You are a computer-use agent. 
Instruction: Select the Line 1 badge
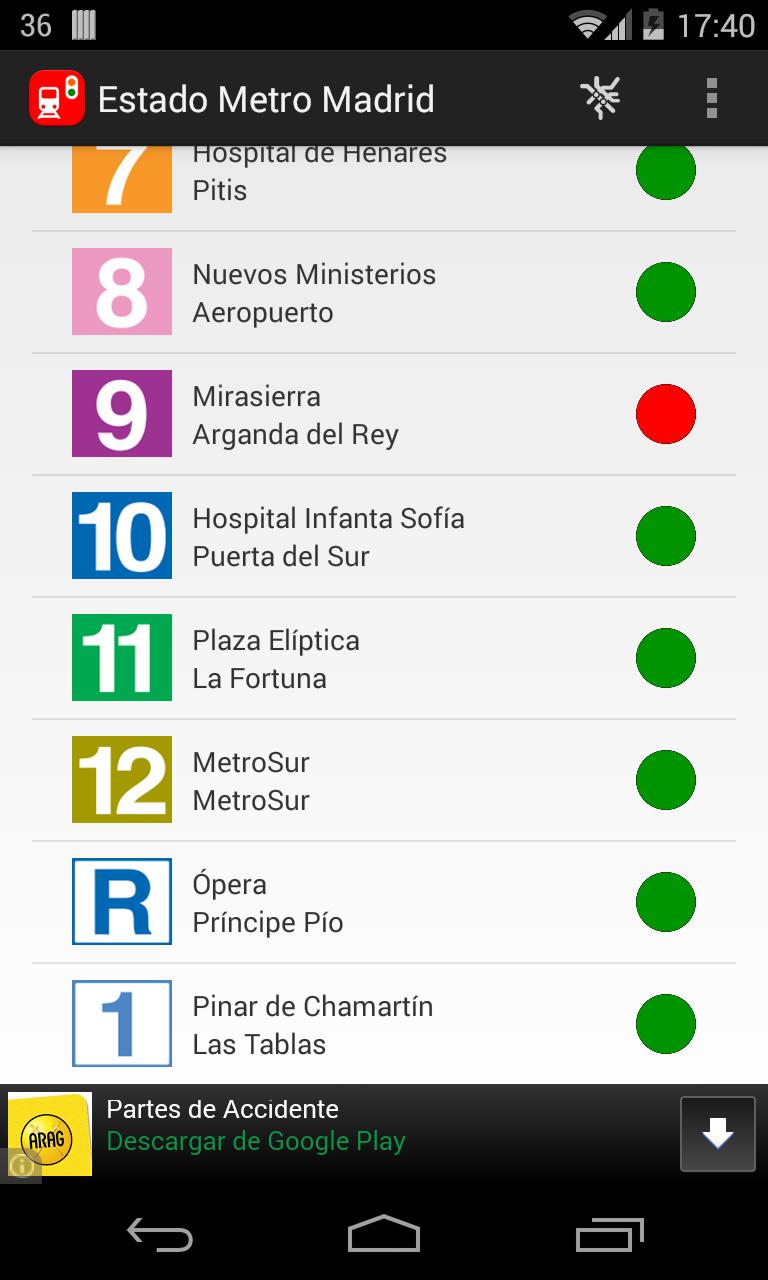121,1024
